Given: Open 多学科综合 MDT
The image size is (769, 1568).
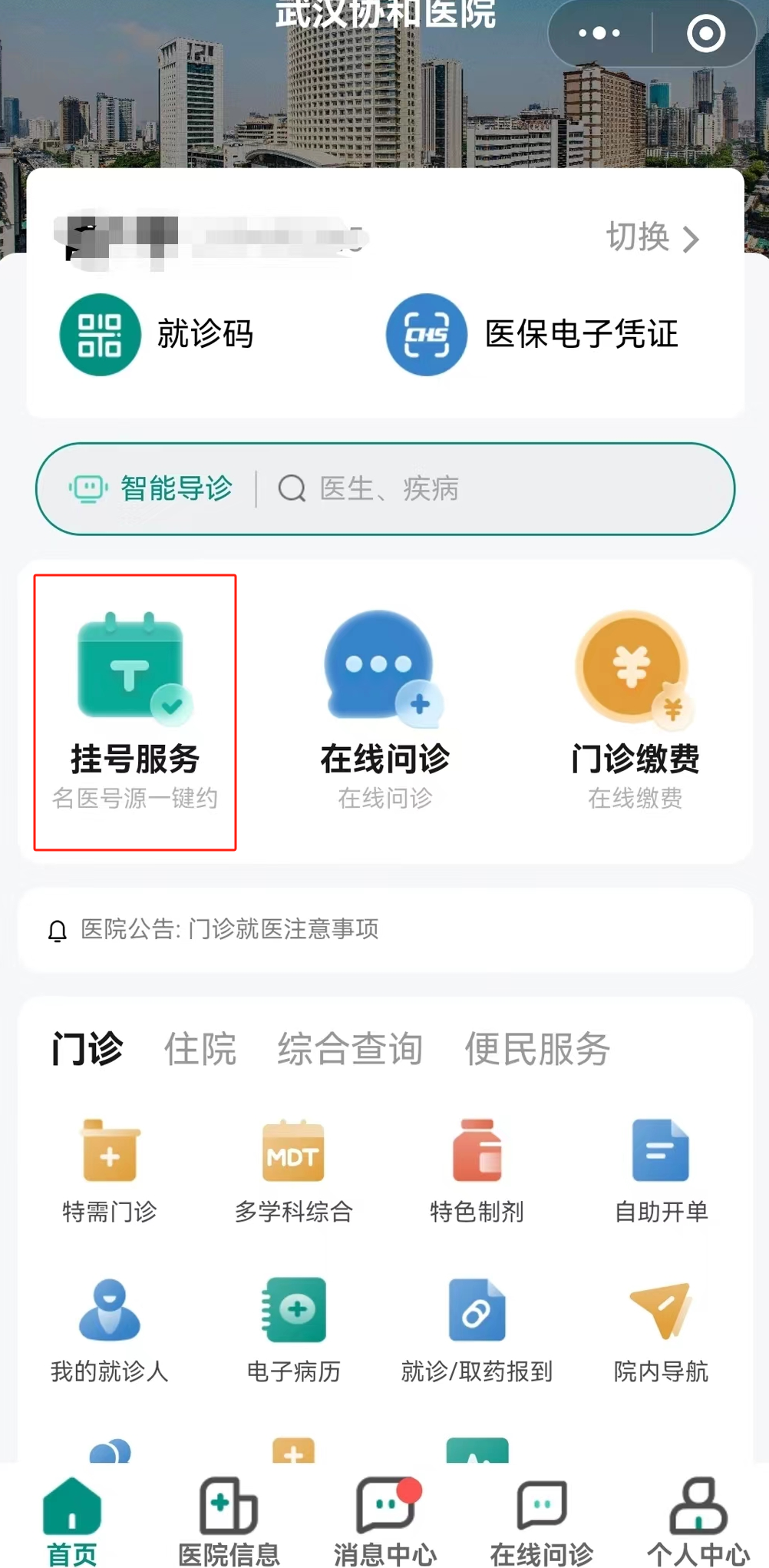Looking at the screenshot, I should point(293,1171).
